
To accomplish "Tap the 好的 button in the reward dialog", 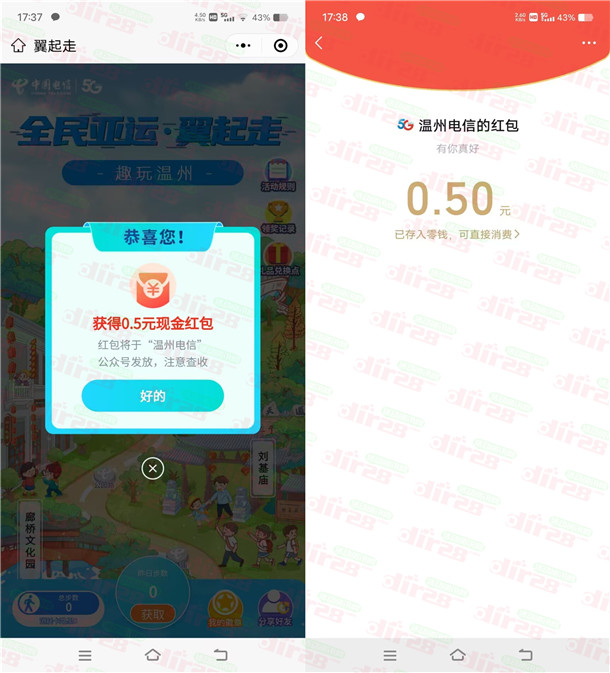I will pyautogui.click(x=152, y=396).
